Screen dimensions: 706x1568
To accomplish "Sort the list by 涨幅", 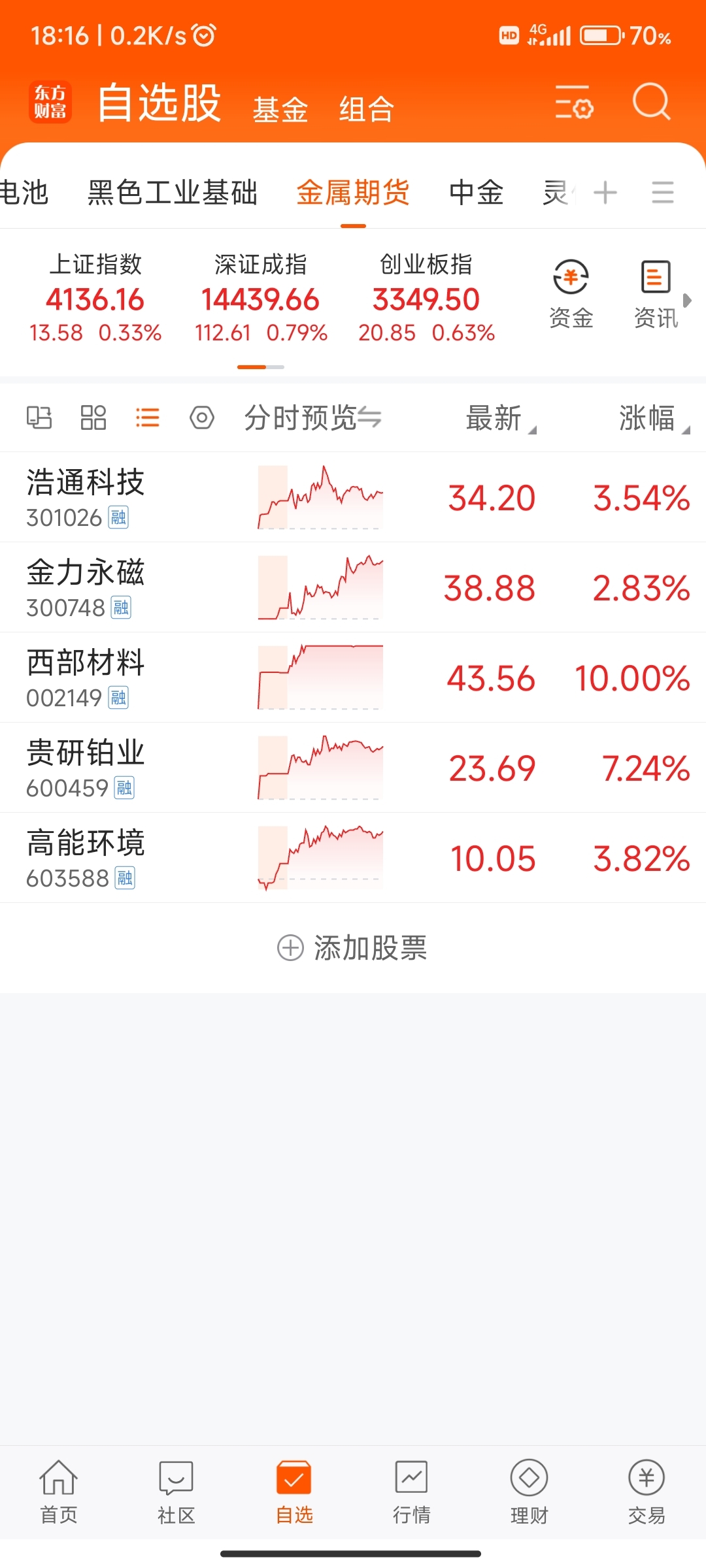I will pos(648,418).
